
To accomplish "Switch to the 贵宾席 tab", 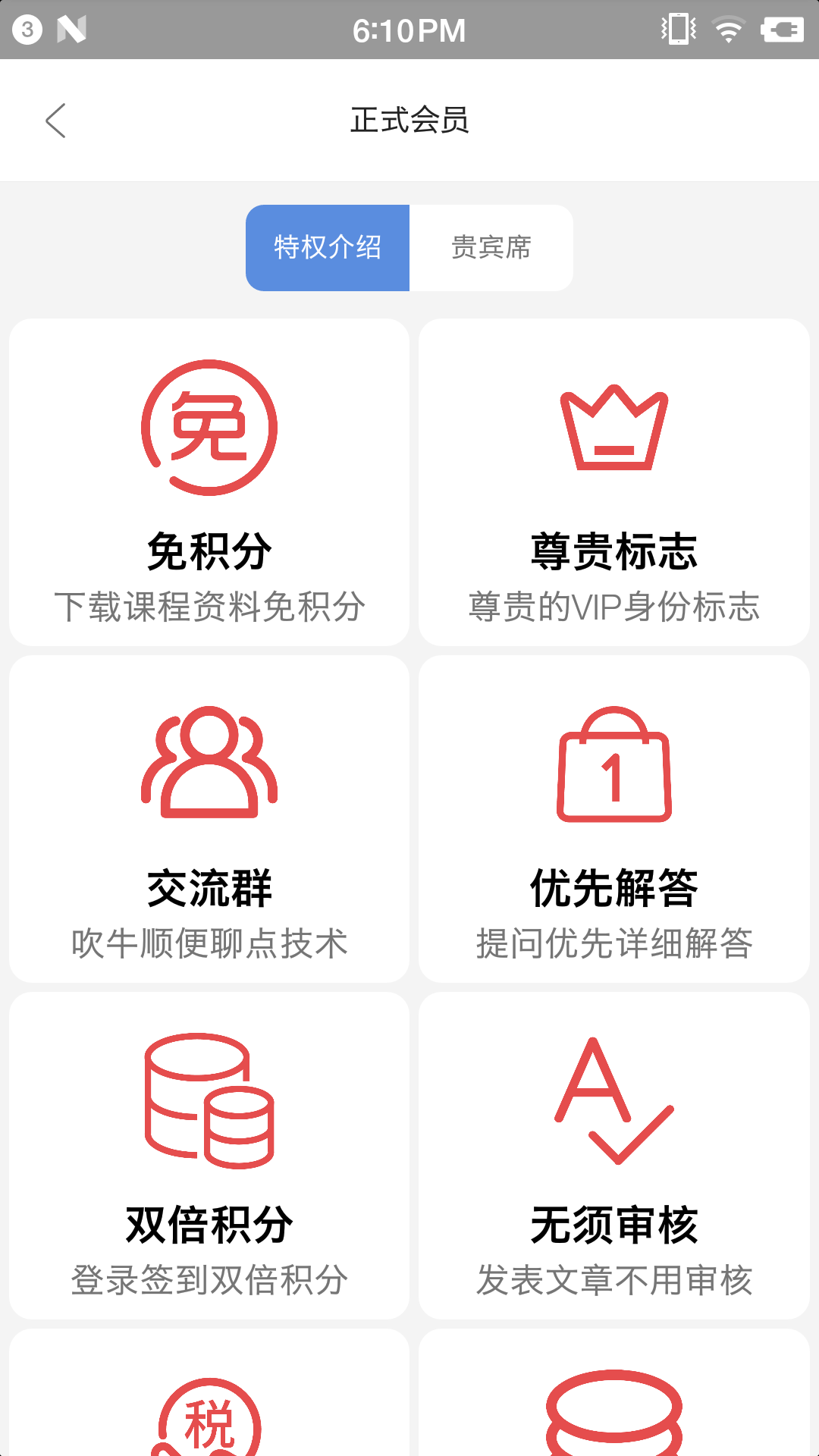I will [x=491, y=248].
